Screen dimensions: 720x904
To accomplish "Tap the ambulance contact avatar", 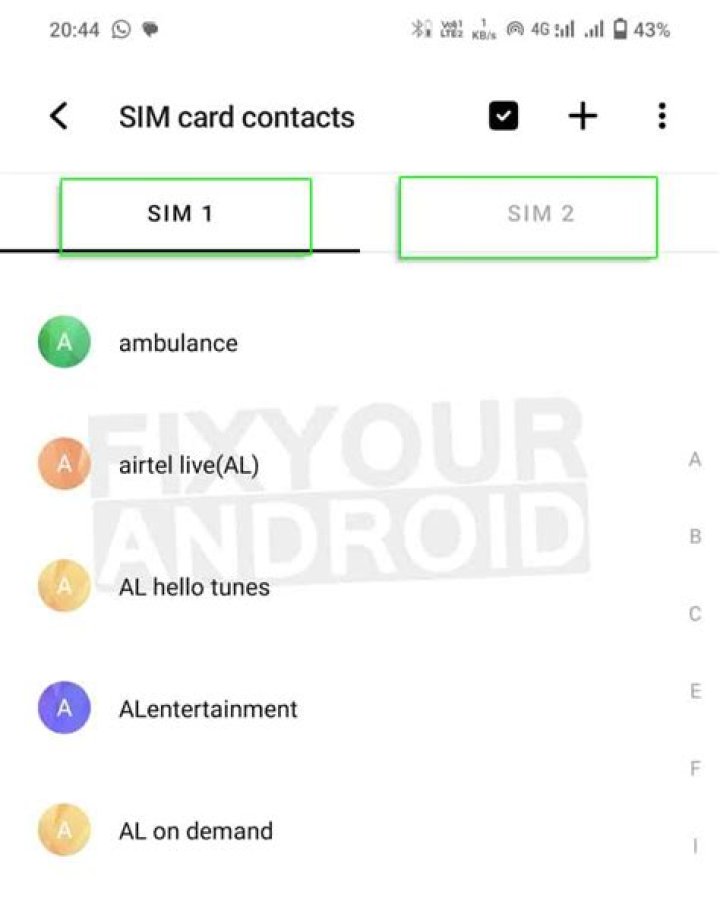I will (x=63, y=342).
